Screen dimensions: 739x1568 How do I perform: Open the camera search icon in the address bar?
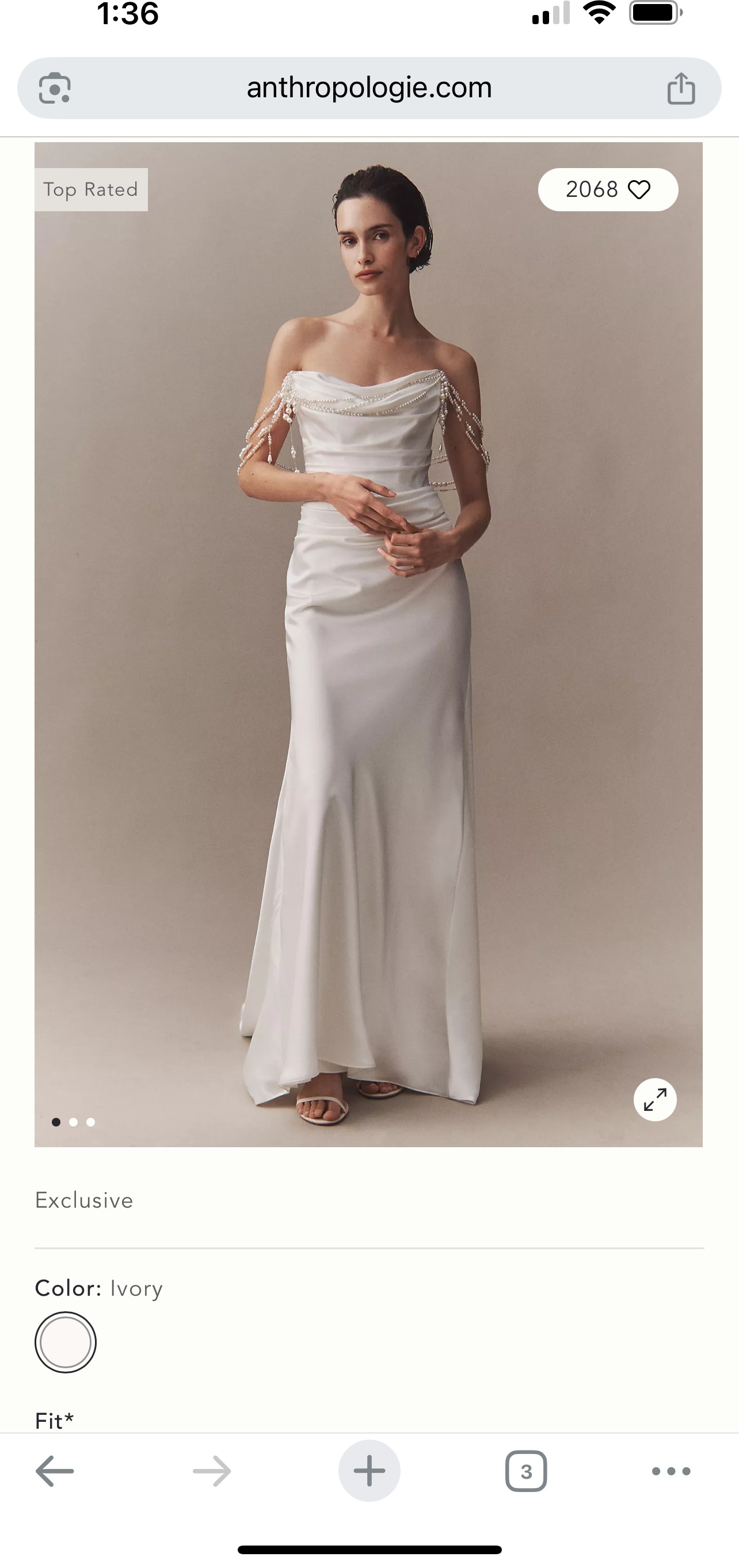(55, 88)
